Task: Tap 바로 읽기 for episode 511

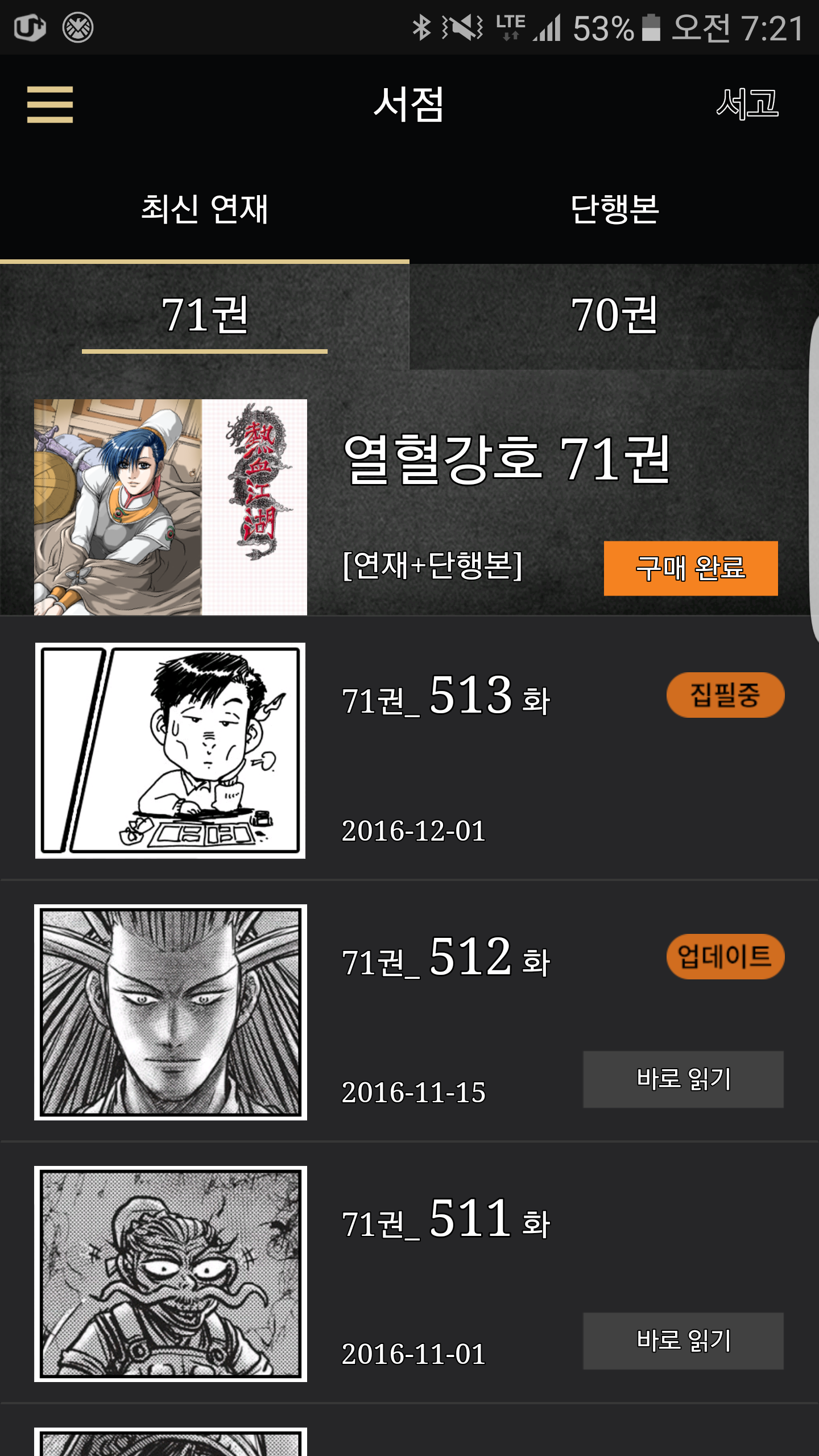Action: (683, 1341)
